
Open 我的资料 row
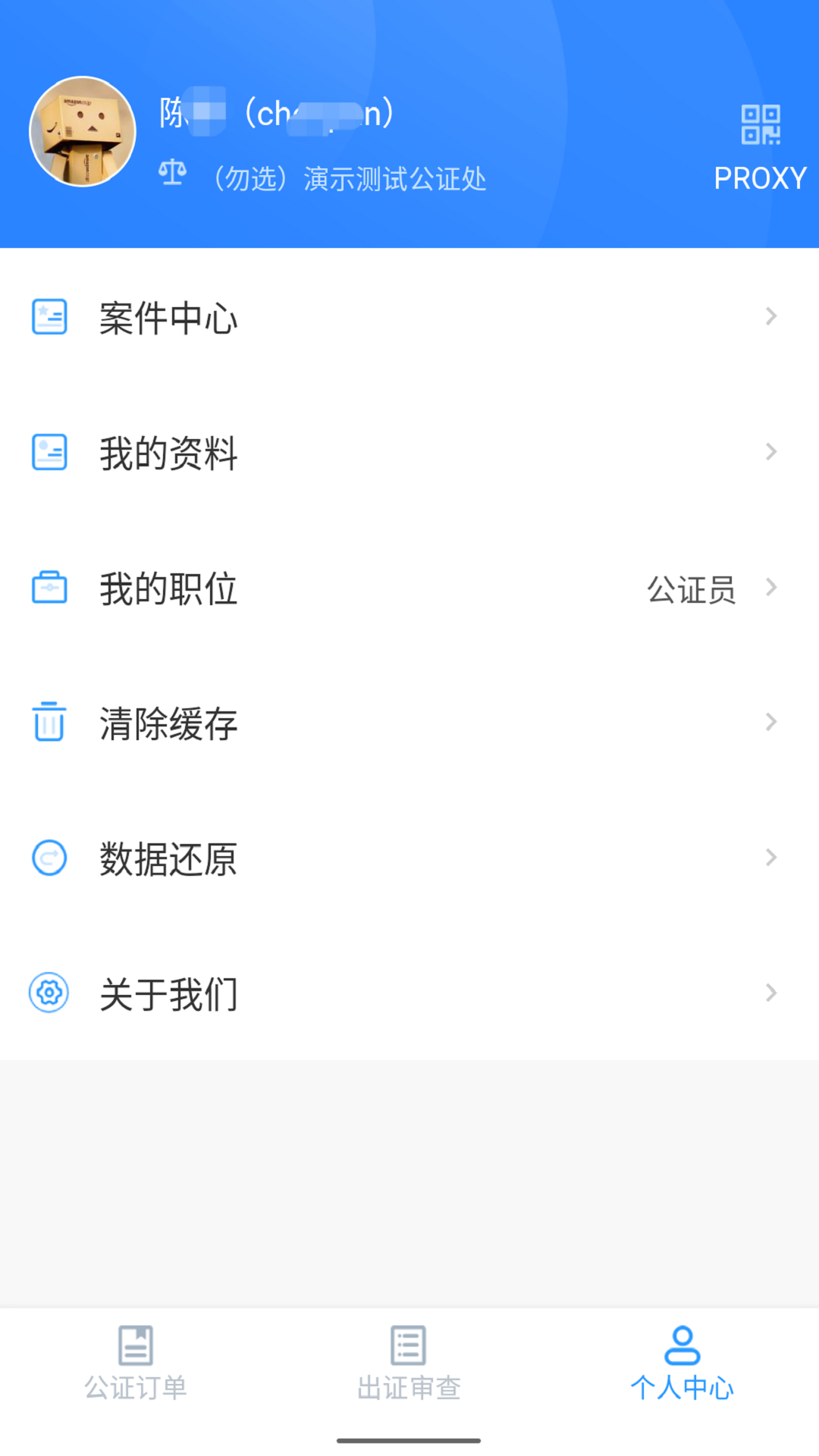coord(409,453)
